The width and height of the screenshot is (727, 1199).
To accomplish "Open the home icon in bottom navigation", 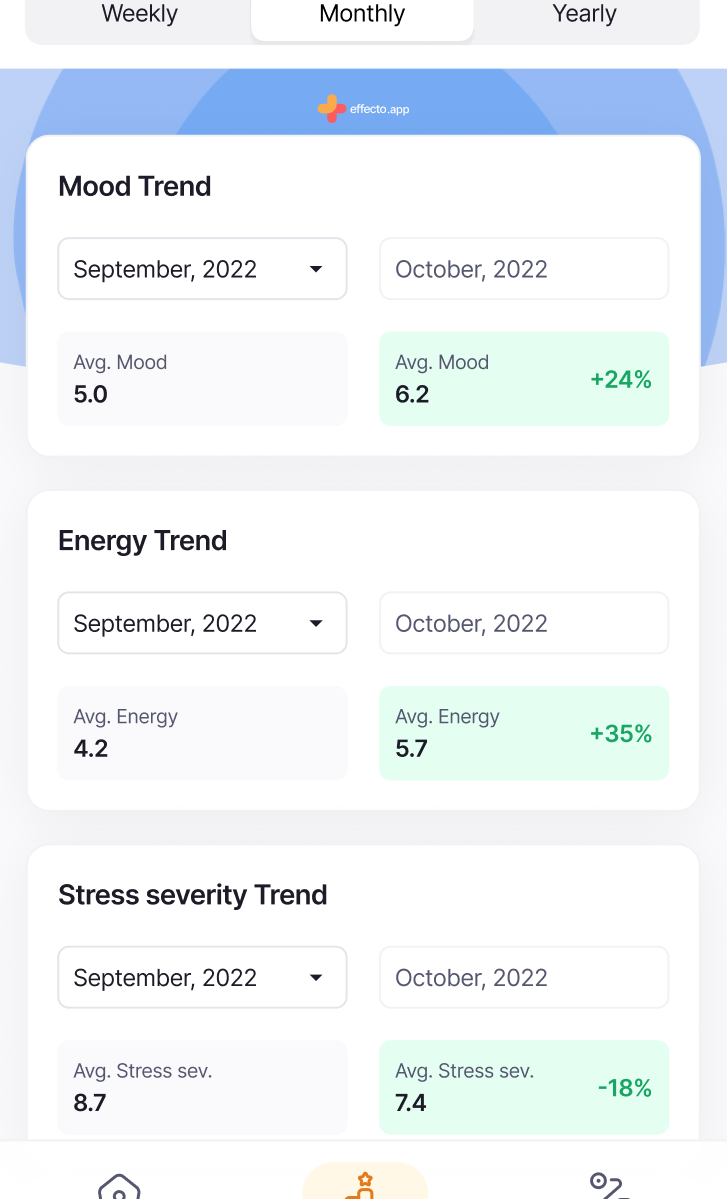I will (x=119, y=1186).
